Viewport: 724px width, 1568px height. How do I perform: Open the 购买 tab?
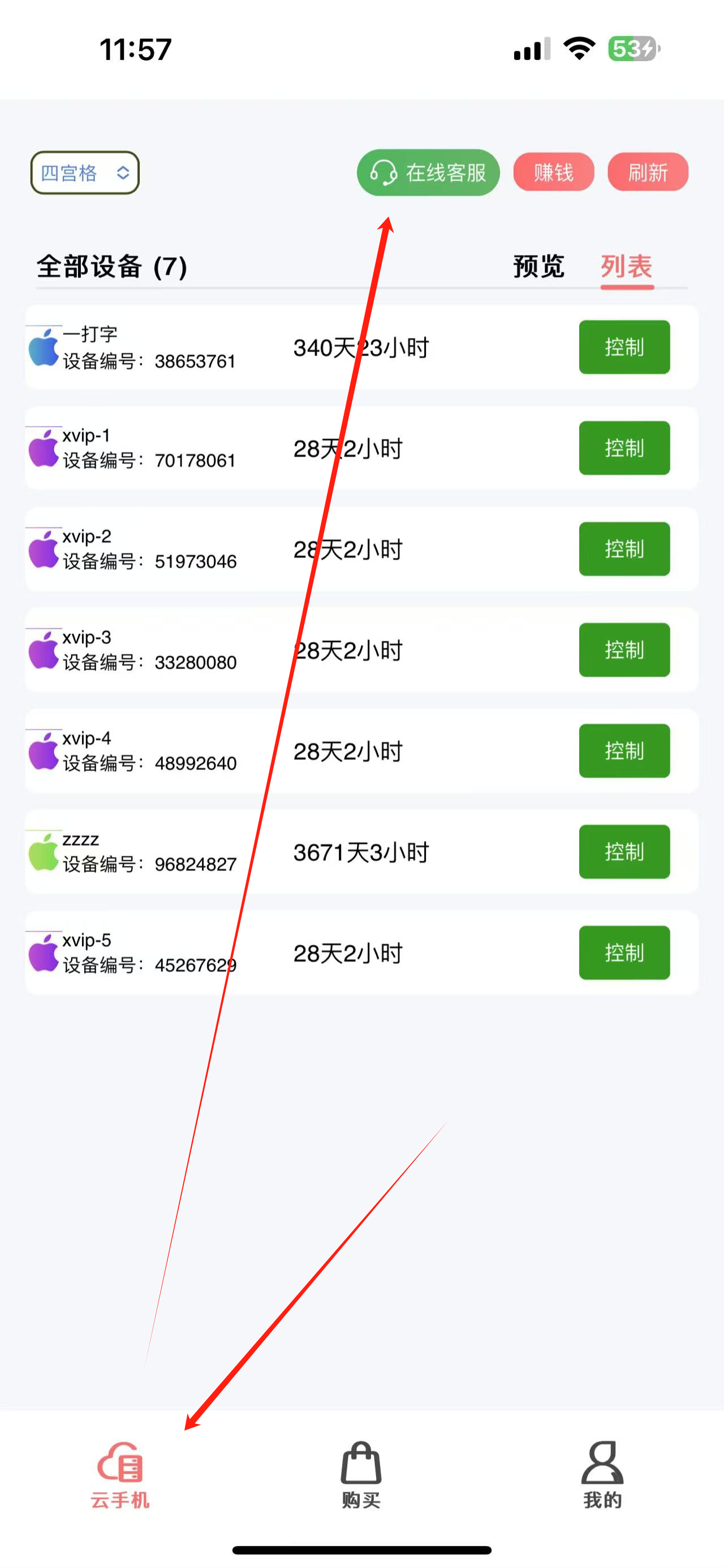coord(361,1475)
